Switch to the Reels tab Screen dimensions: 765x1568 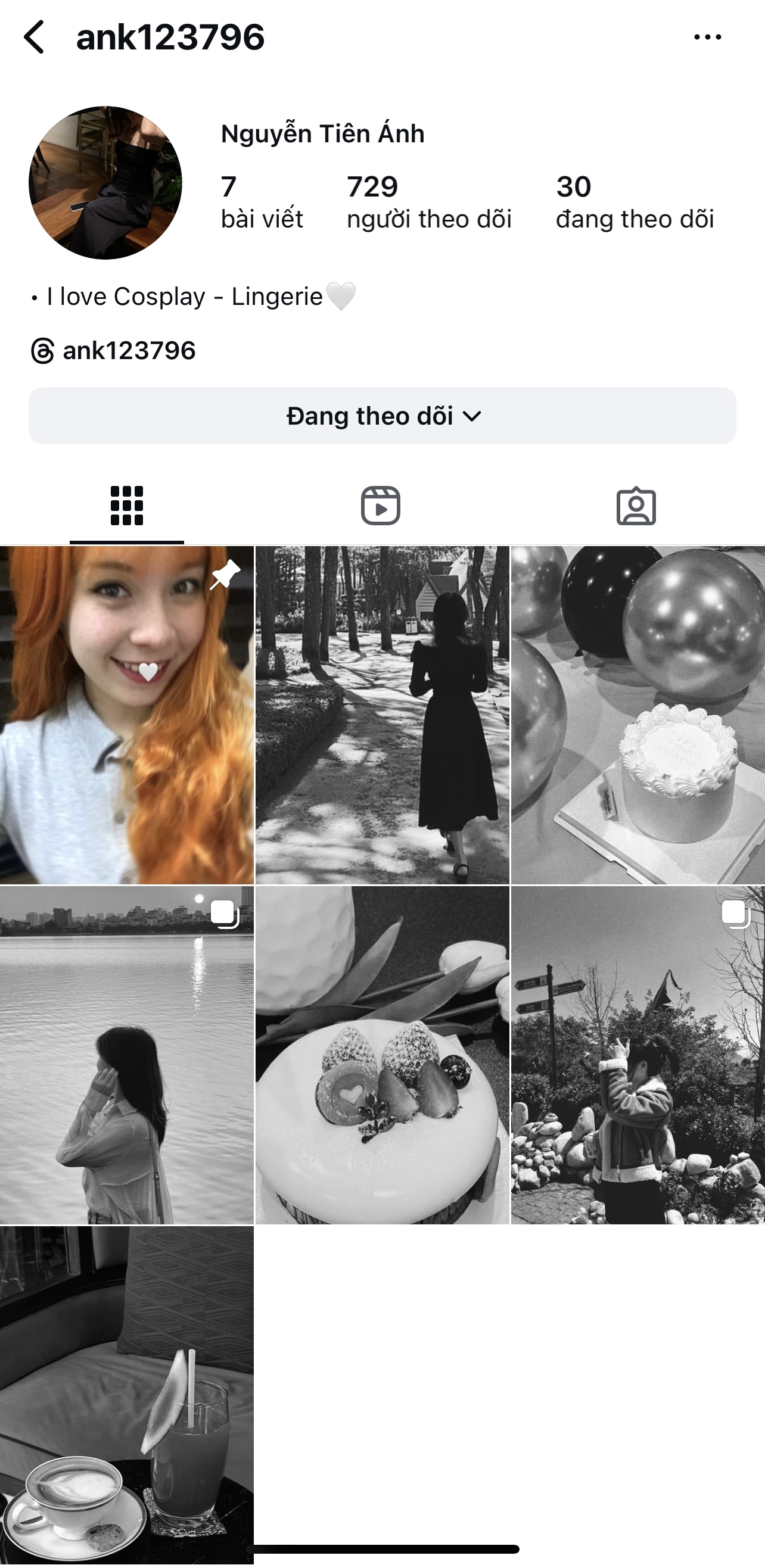pyautogui.click(x=381, y=505)
